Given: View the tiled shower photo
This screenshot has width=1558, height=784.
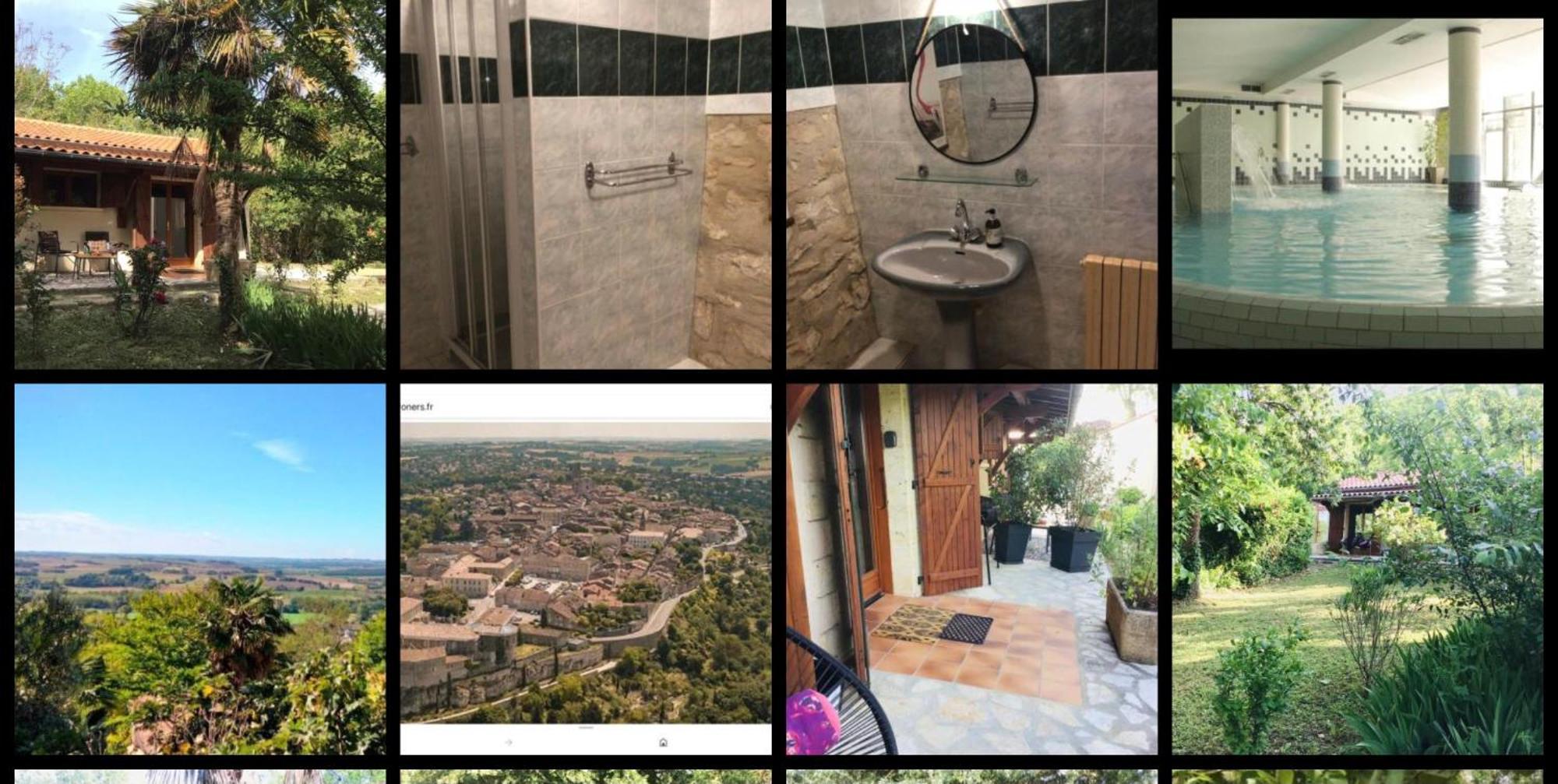Looking at the screenshot, I should (585, 184).
